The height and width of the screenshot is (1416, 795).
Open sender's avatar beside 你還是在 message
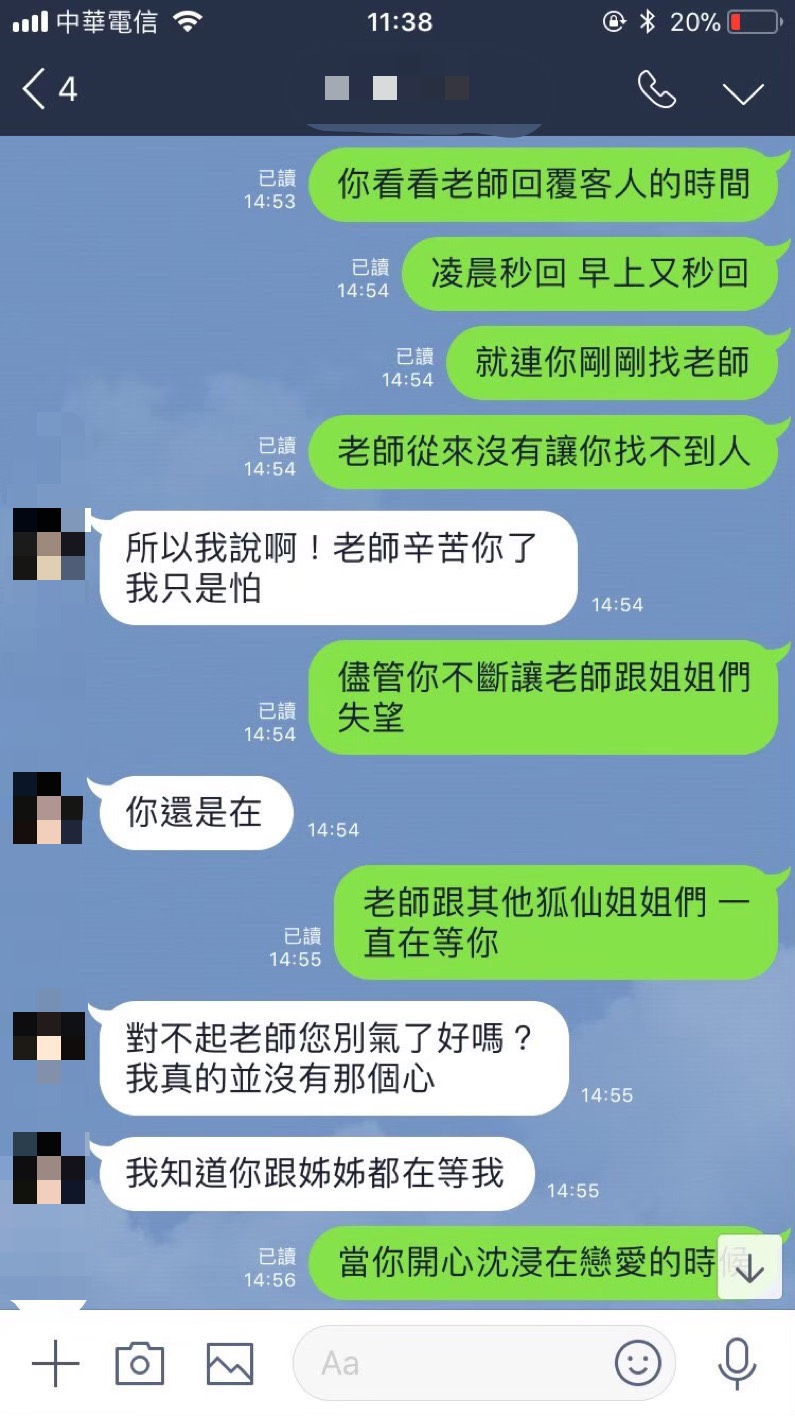click(48, 808)
